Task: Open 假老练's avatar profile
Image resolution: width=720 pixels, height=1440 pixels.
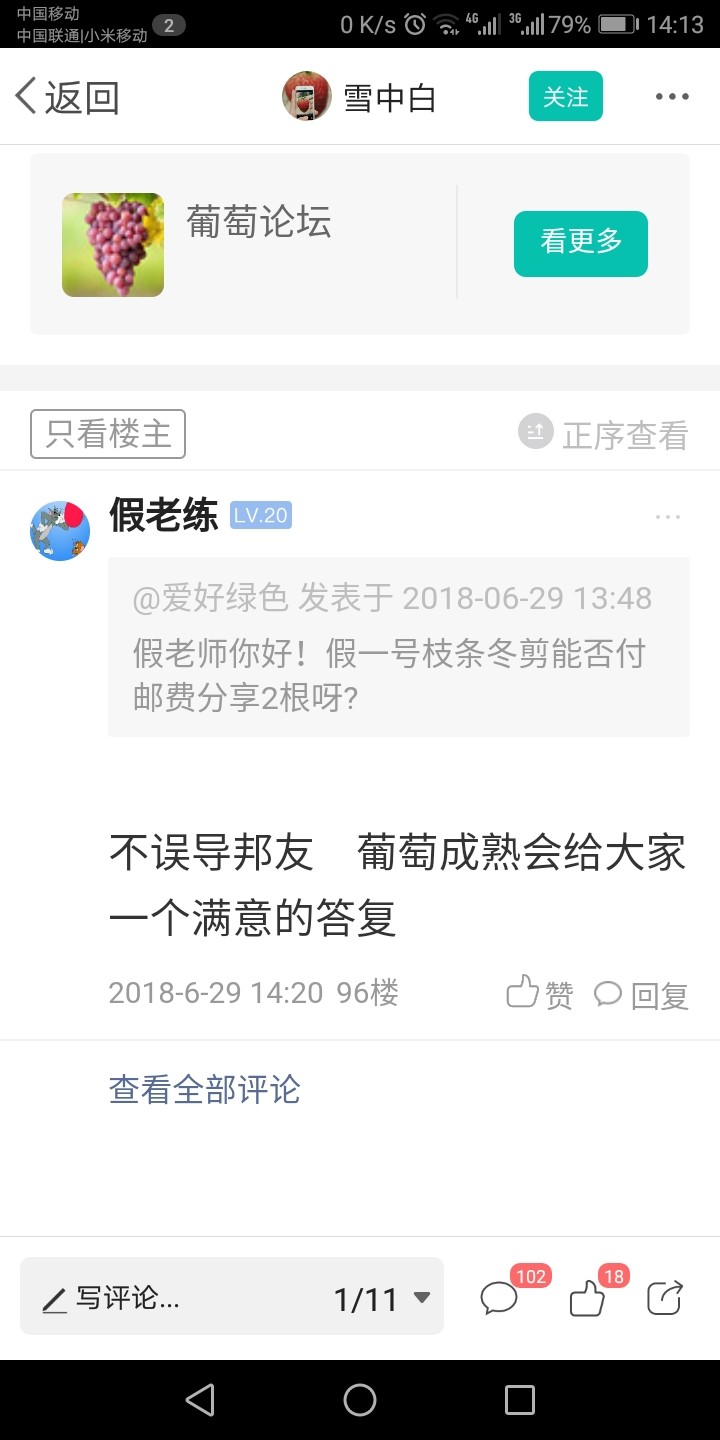Action: pyautogui.click(x=60, y=531)
